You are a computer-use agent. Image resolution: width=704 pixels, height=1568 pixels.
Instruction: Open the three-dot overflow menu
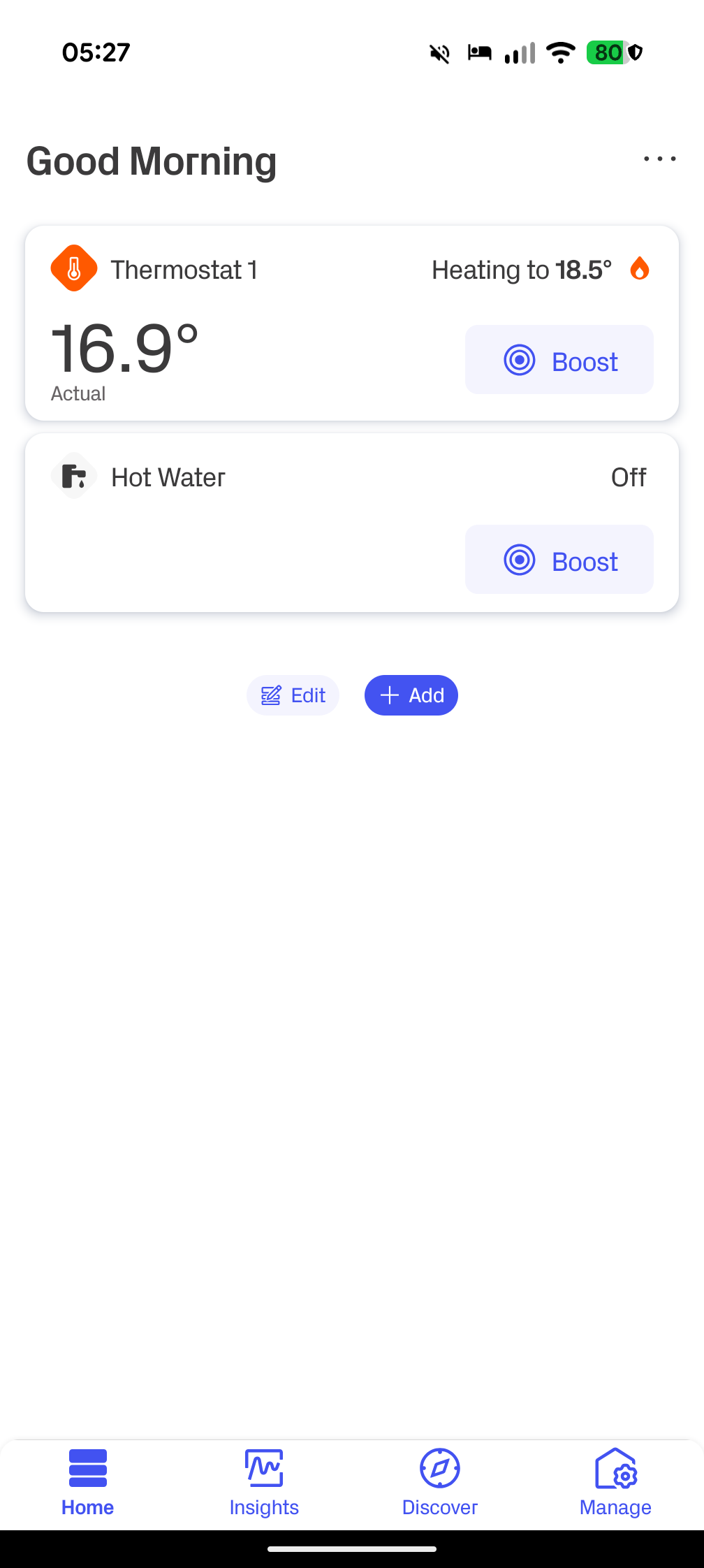point(659,159)
